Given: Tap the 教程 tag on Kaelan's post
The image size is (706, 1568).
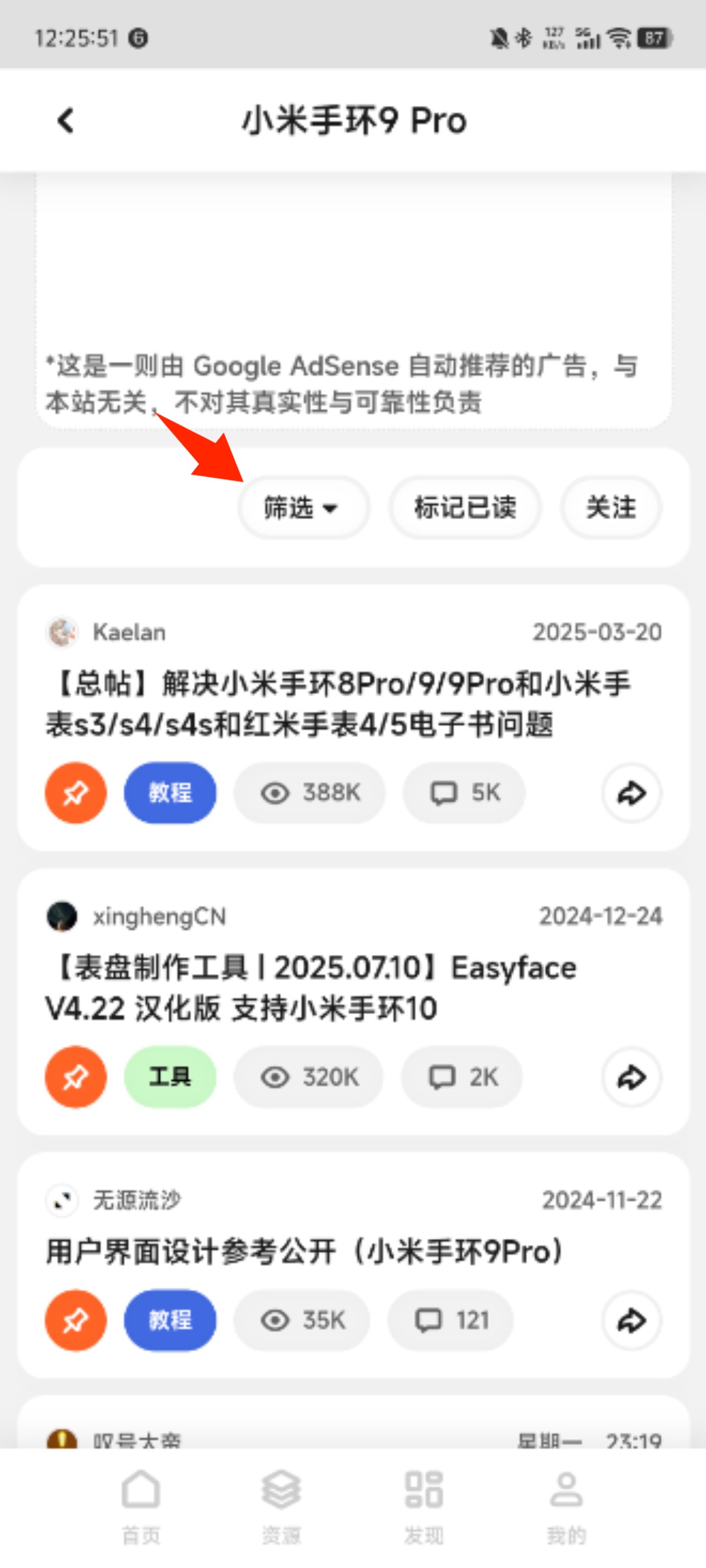Looking at the screenshot, I should 170,792.
